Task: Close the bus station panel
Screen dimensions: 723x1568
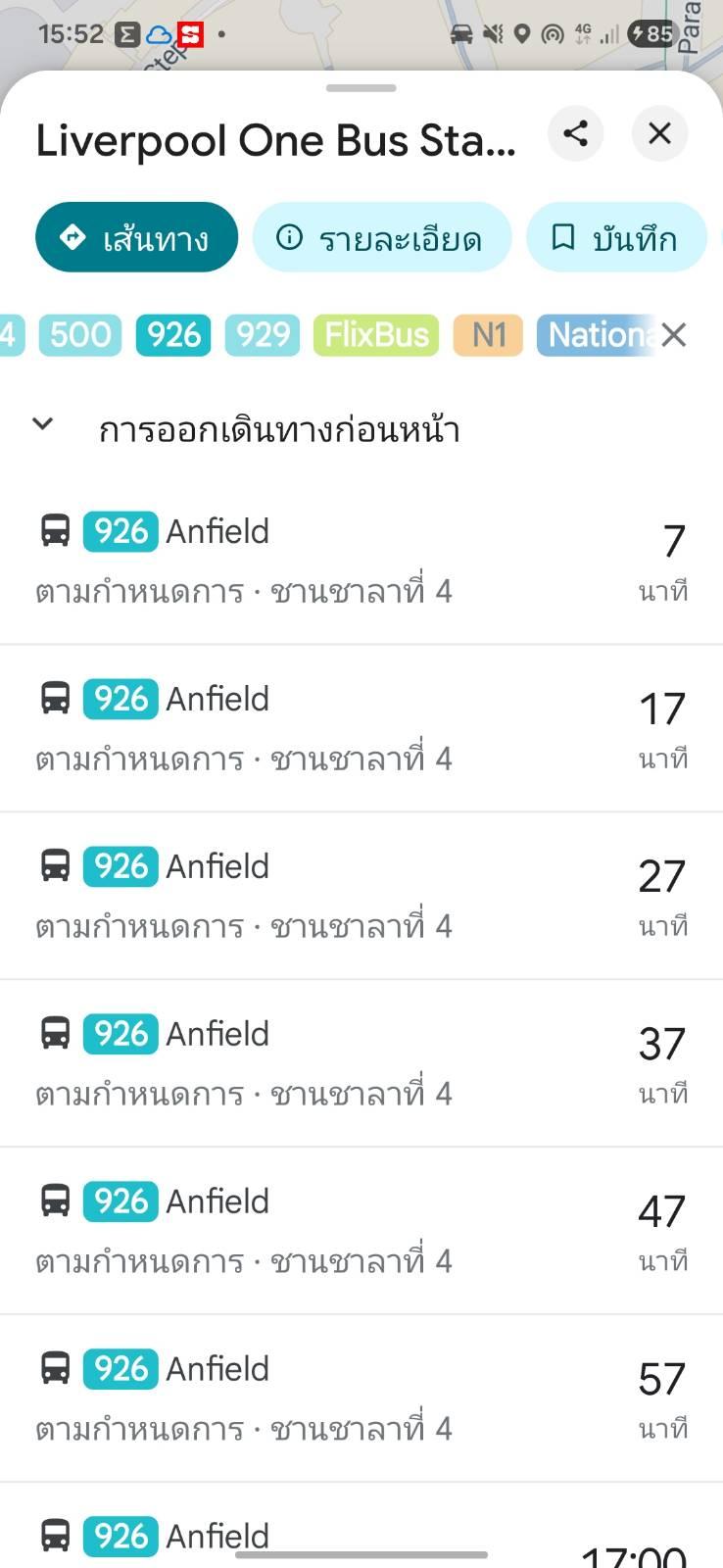Action: point(660,133)
